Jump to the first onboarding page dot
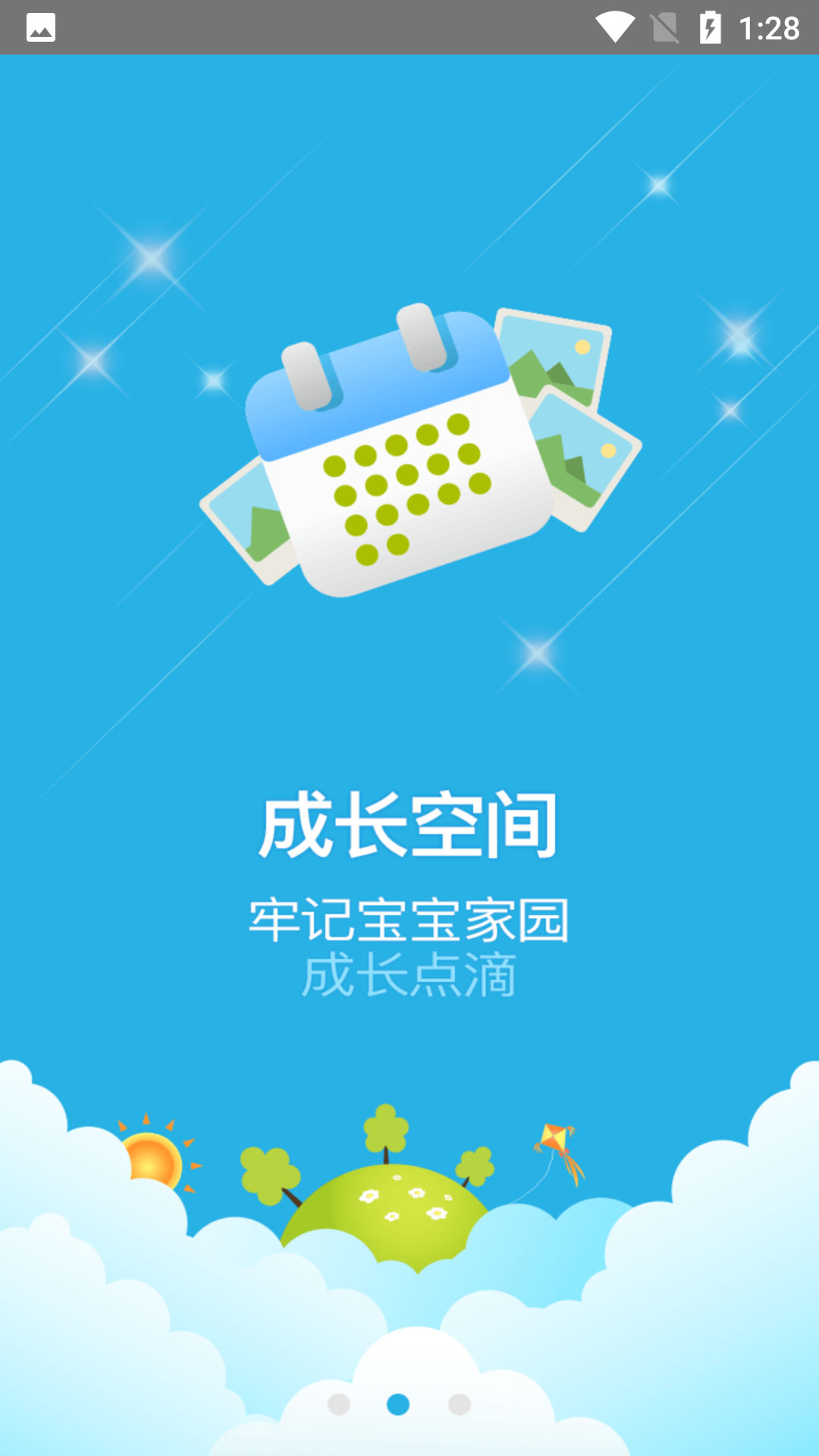819x1456 pixels. (338, 1404)
